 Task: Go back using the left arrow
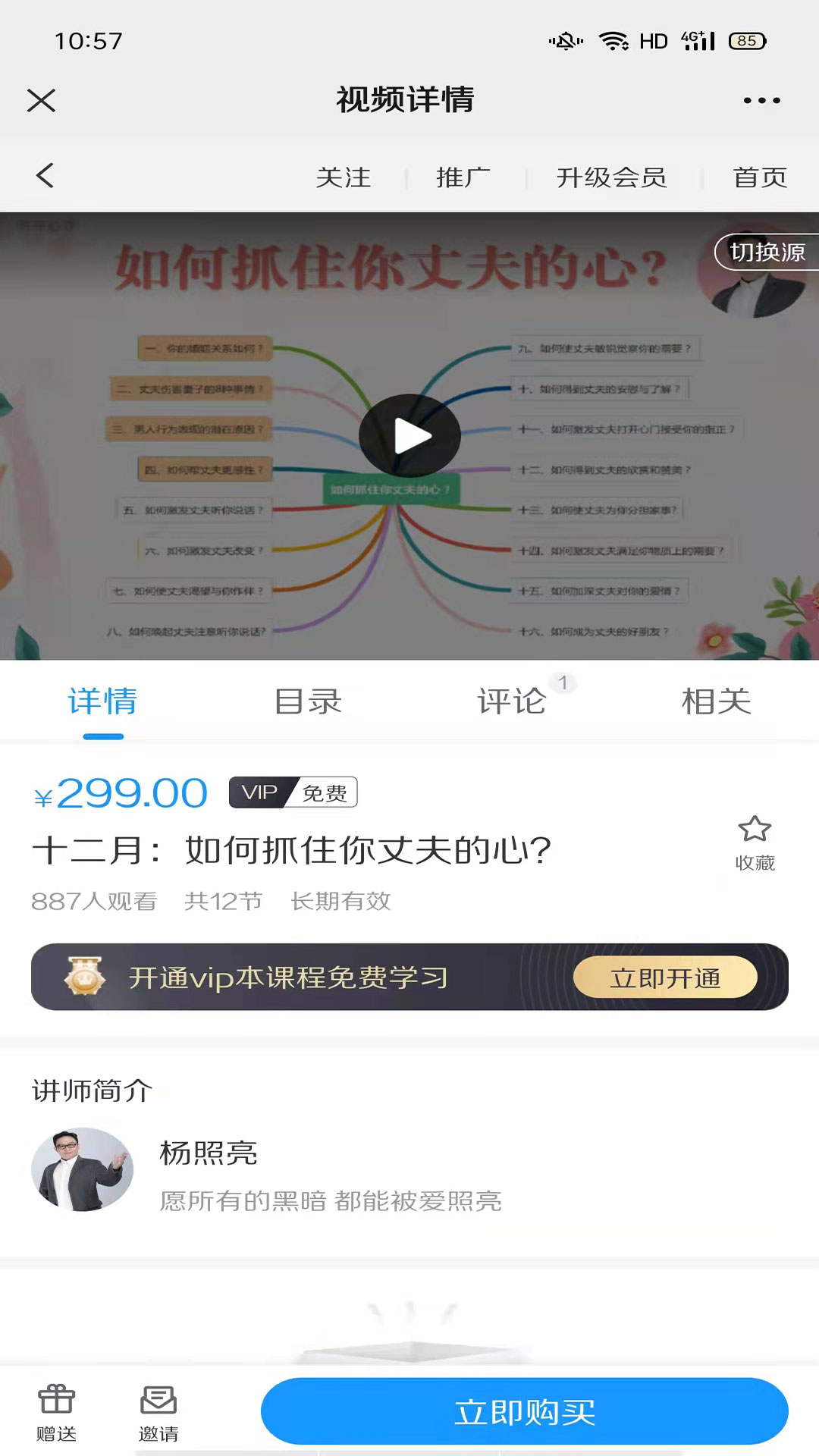[x=45, y=176]
